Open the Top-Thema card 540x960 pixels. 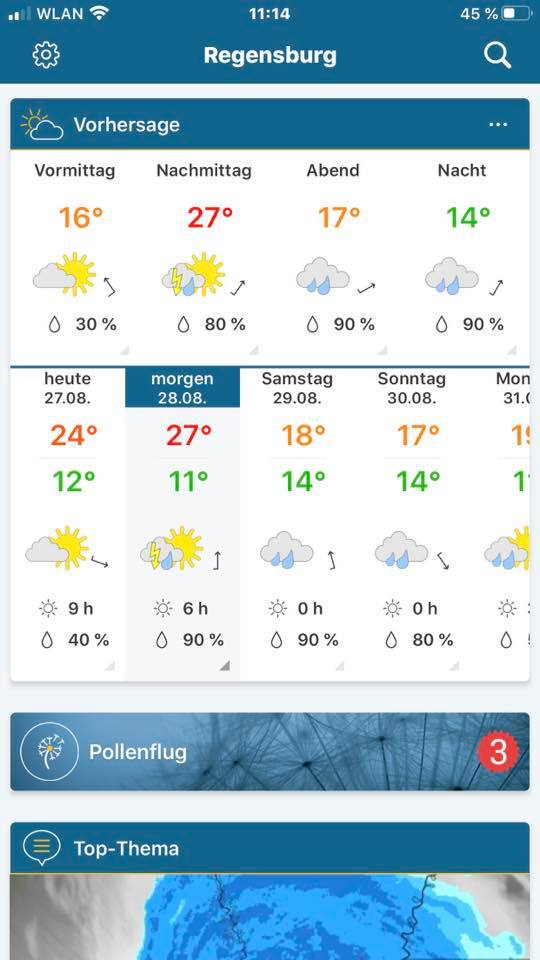pos(270,891)
